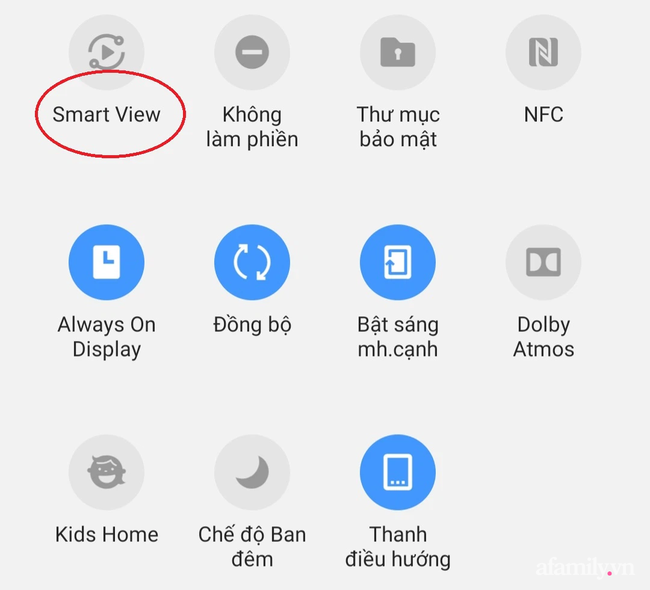The height and width of the screenshot is (590, 650).
Task: Enable Dolby Atmos sound
Action: [x=544, y=263]
